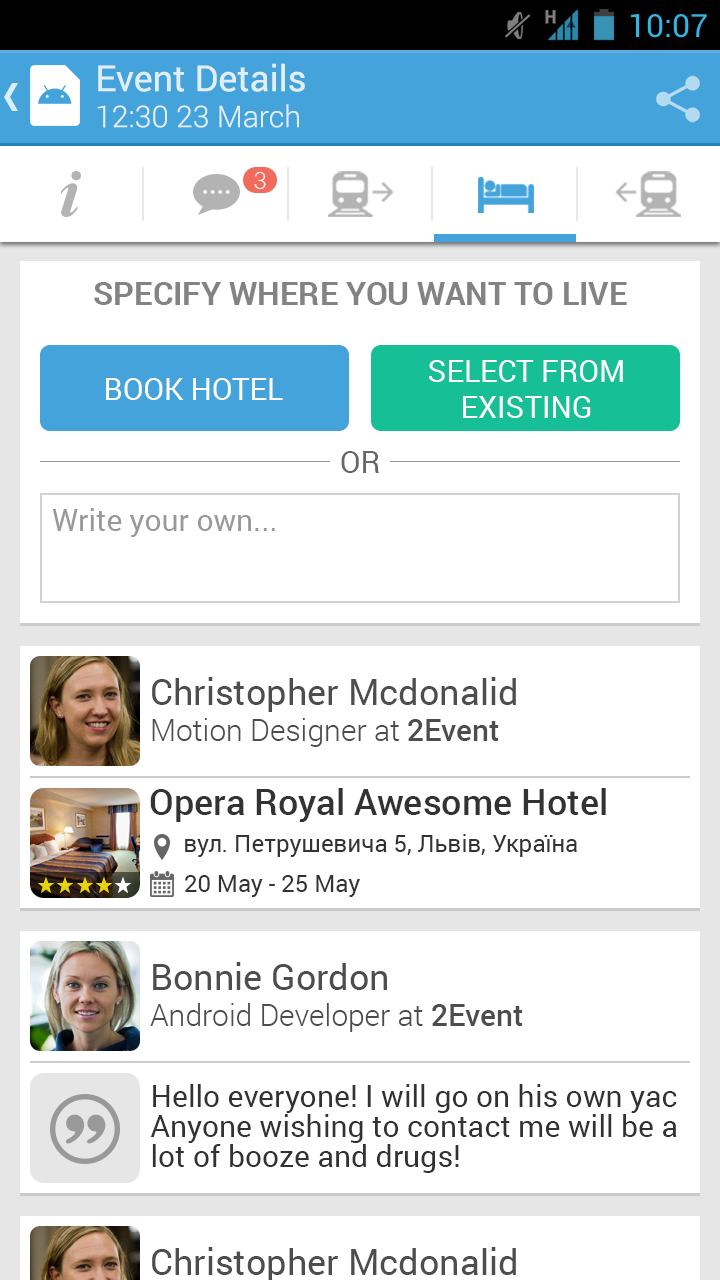
Task: Share this event
Action: (x=678, y=99)
